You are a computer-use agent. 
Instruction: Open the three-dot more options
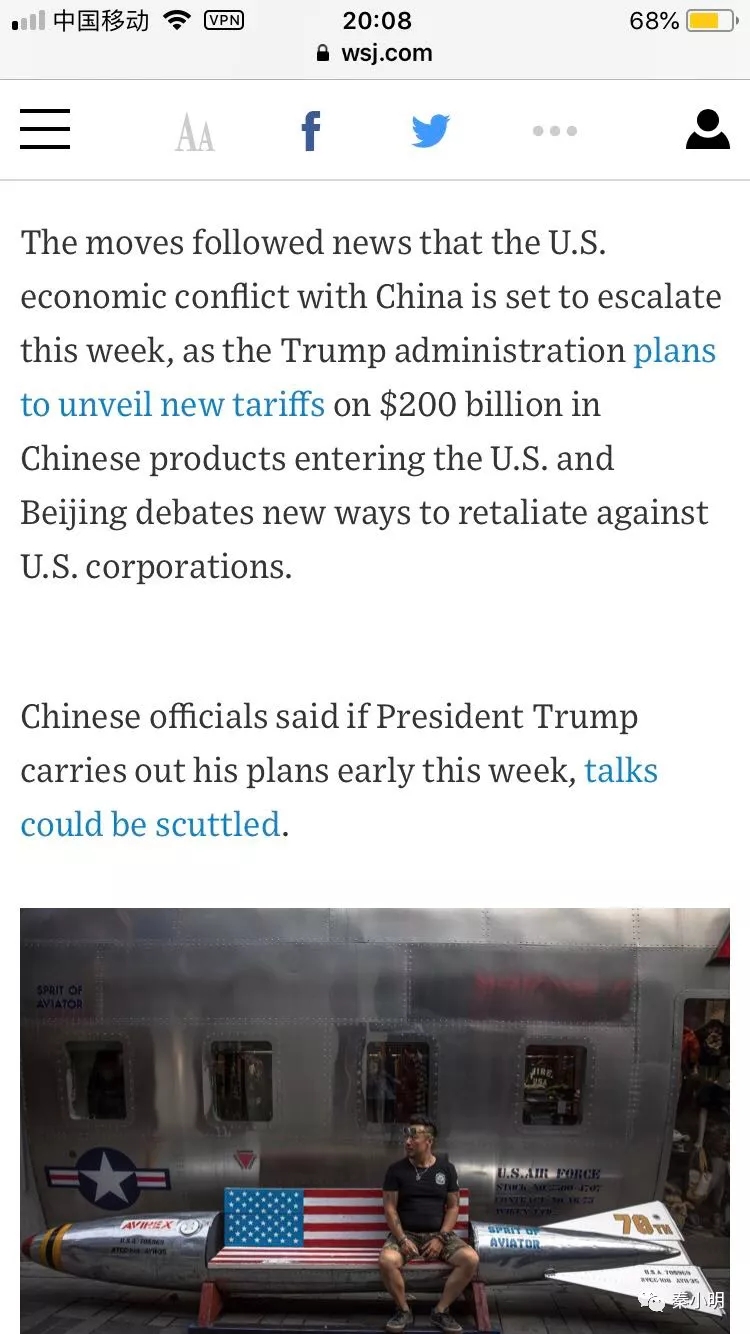(554, 131)
